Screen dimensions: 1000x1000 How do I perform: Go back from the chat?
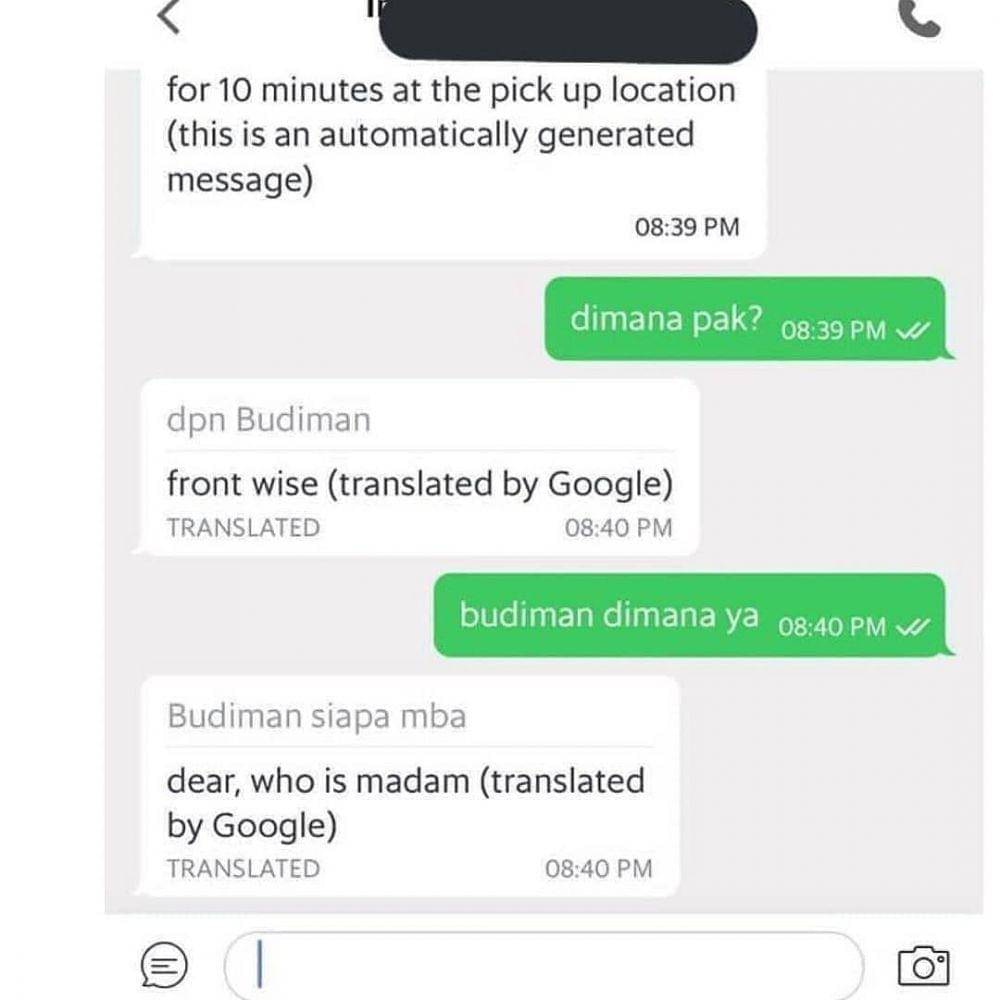pyautogui.click(x=171, y=16)
